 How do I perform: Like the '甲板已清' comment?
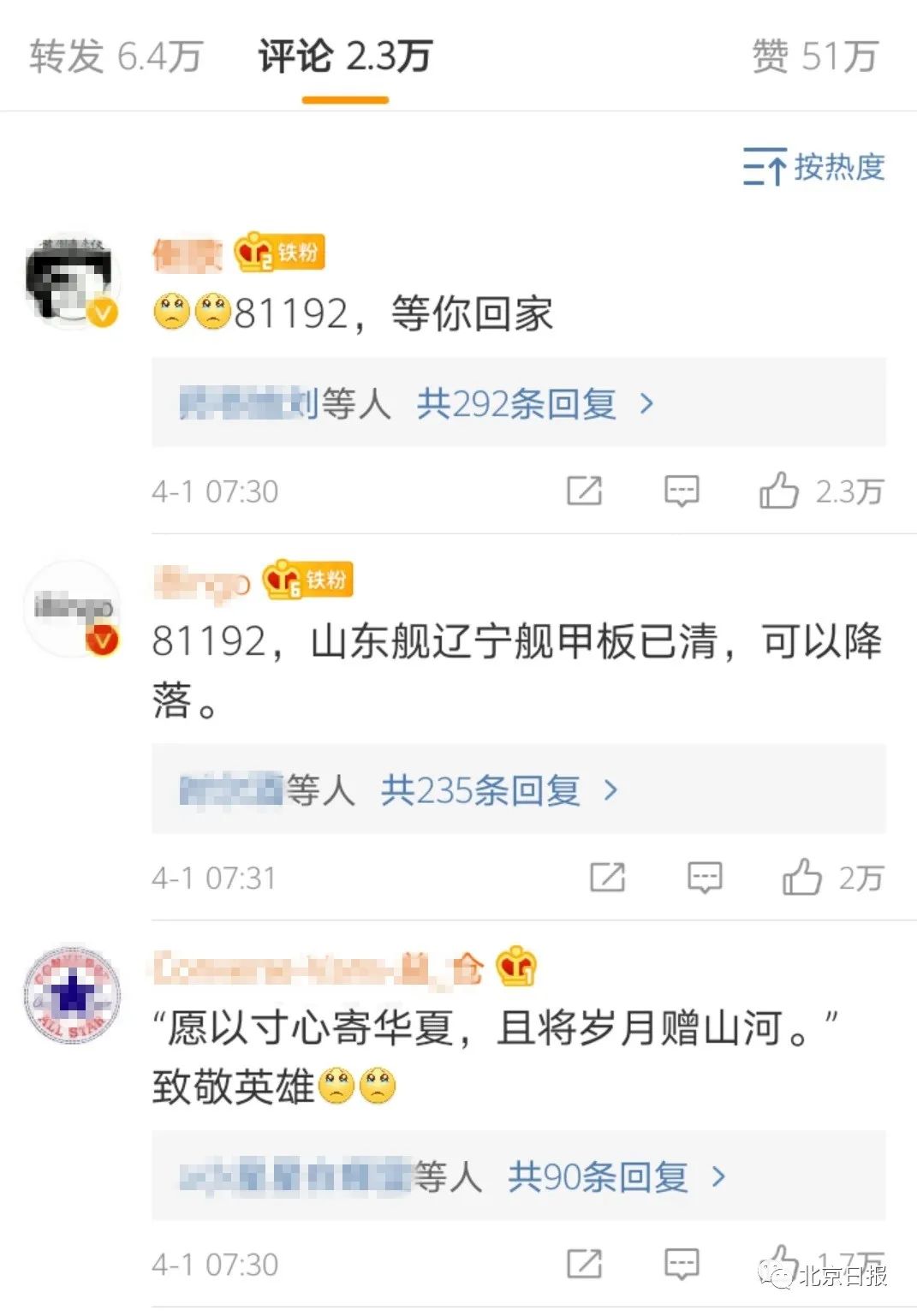[801, 878]
